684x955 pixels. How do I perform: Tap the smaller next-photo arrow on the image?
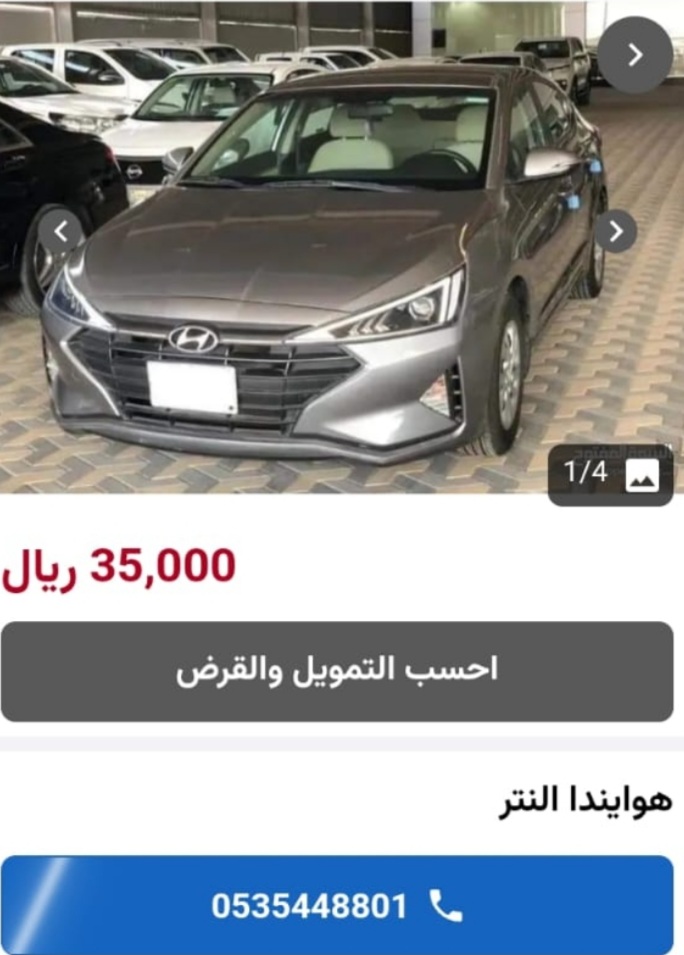coord(615,232)
